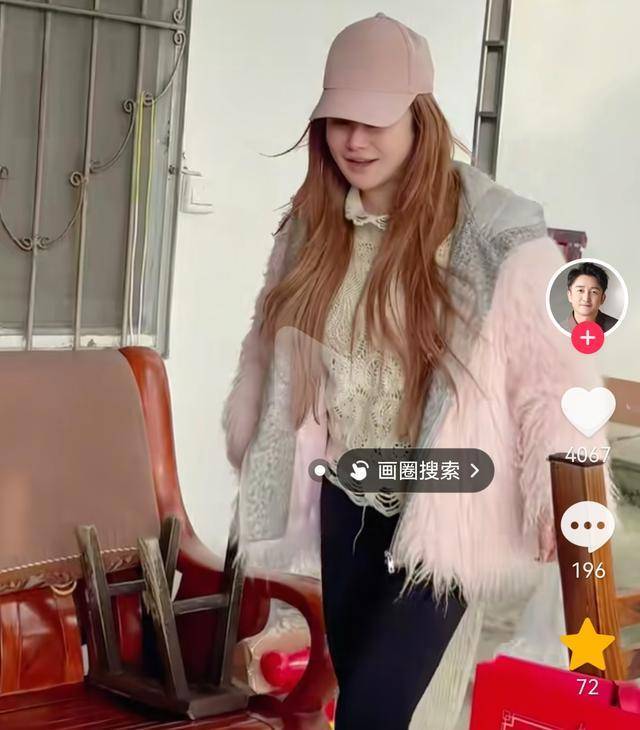Open the comments on this video
640x730 pixels.
[x=588, y=526]
